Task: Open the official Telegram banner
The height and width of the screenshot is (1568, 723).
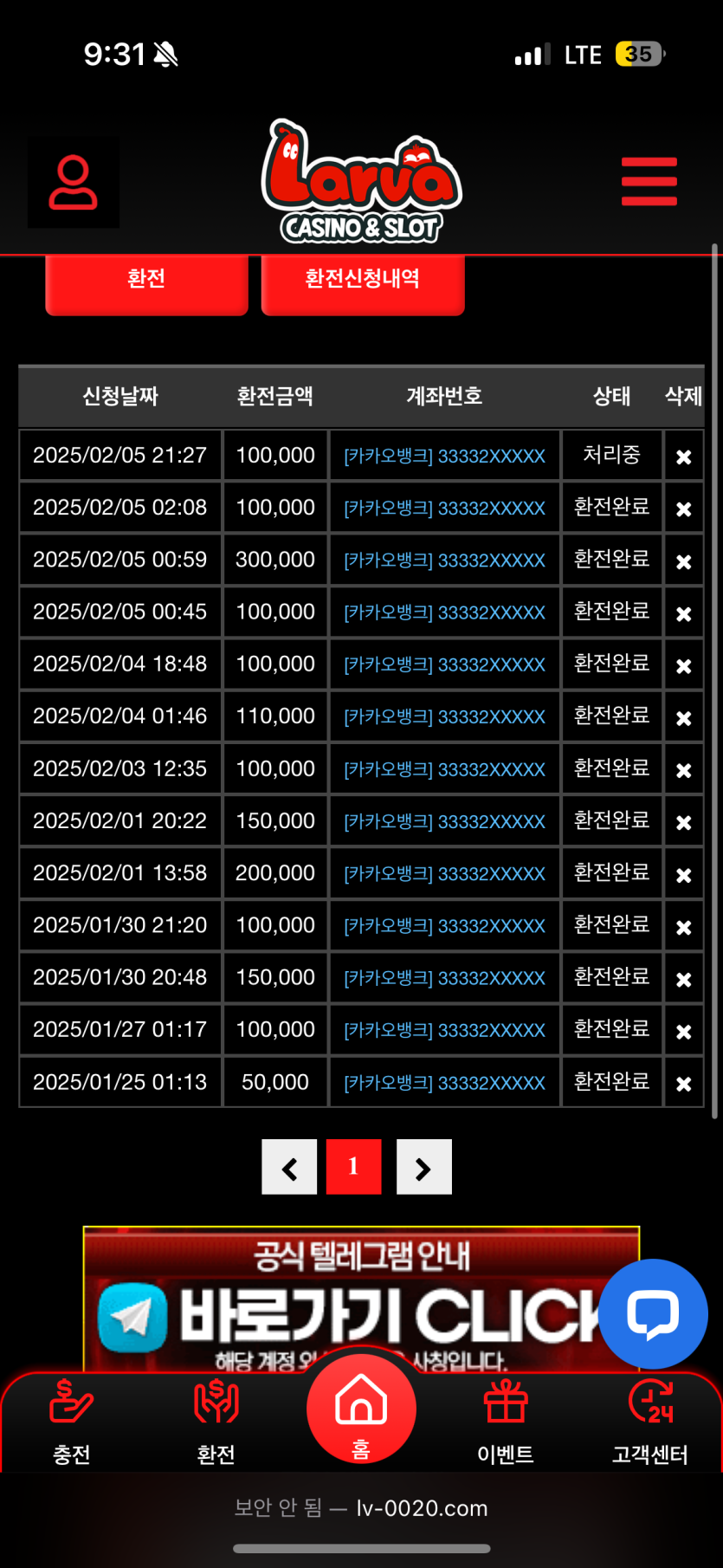Action: click(346, 1299)
